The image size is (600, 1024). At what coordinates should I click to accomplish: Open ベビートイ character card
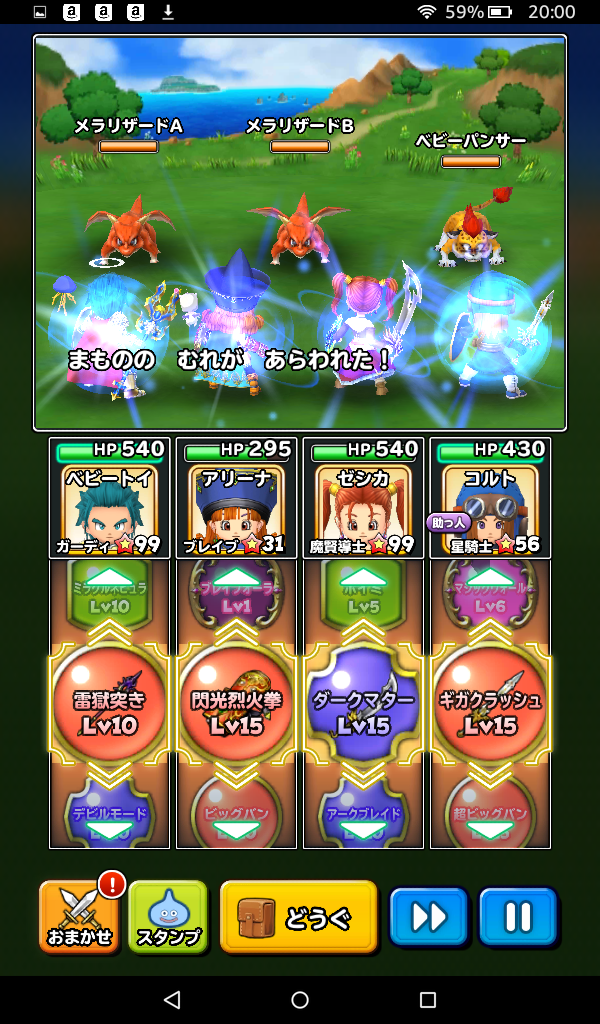coord(110,498)
